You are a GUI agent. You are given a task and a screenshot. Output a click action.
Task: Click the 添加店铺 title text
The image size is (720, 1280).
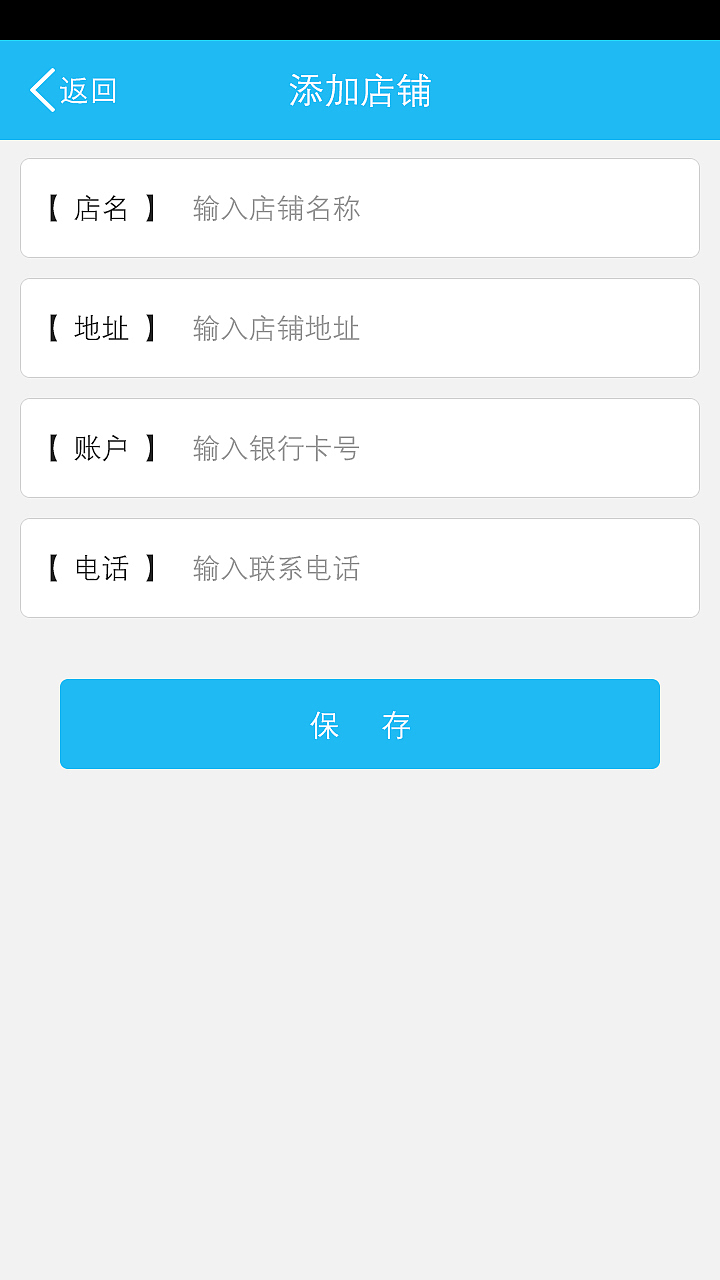pos(360,89)
